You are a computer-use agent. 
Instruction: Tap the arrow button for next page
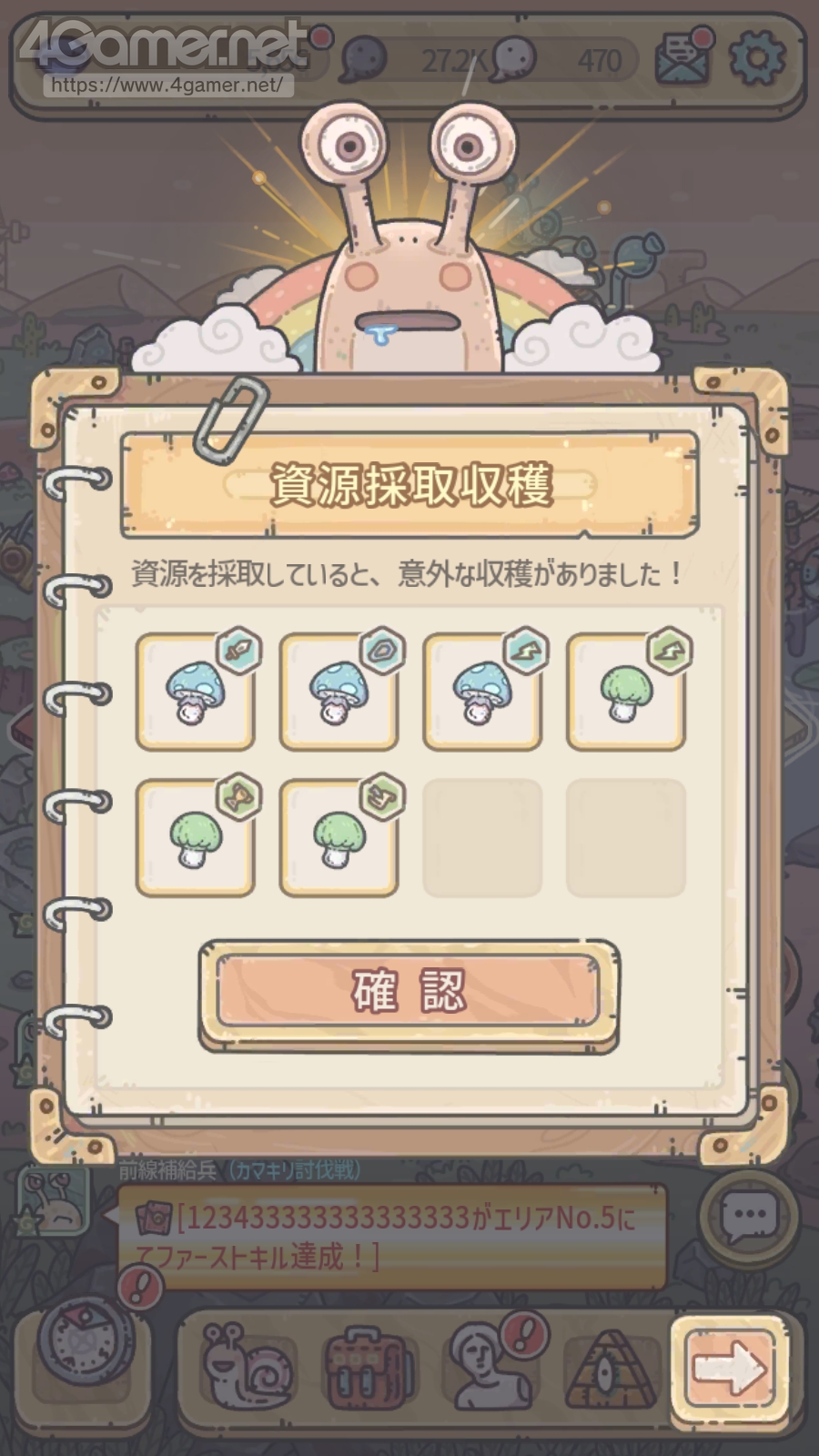point(730,1367)
